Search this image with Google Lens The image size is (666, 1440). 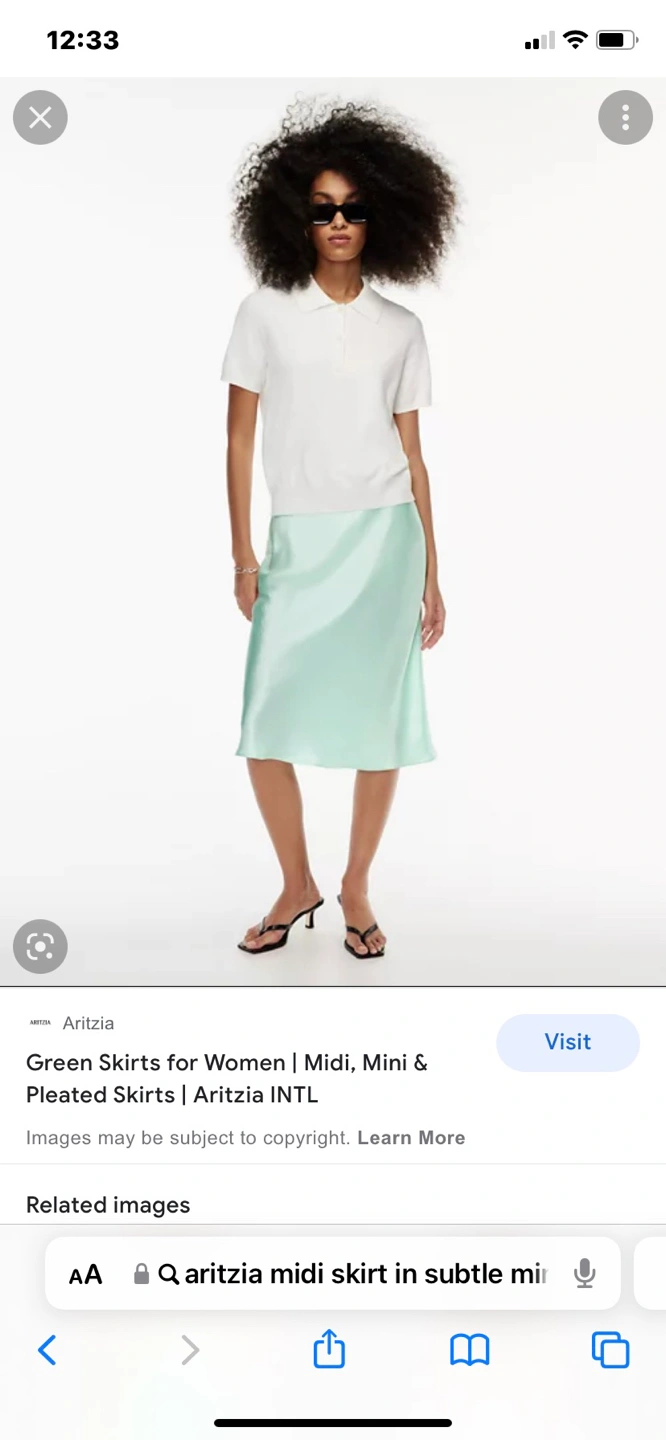40,946
